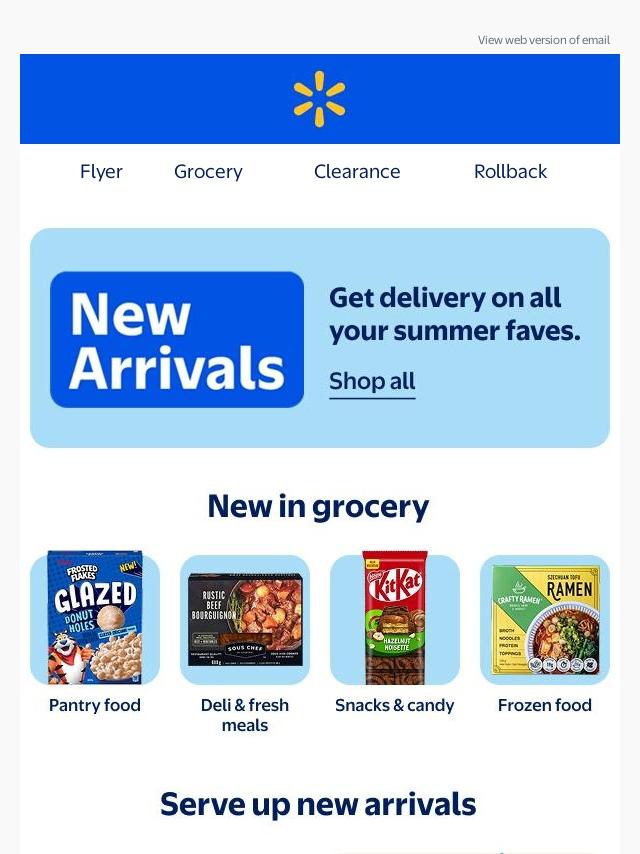Image resolution: width=640 pixels, height=854 pixels.
Task: Open the Clearance link
Action: (357, 172)
